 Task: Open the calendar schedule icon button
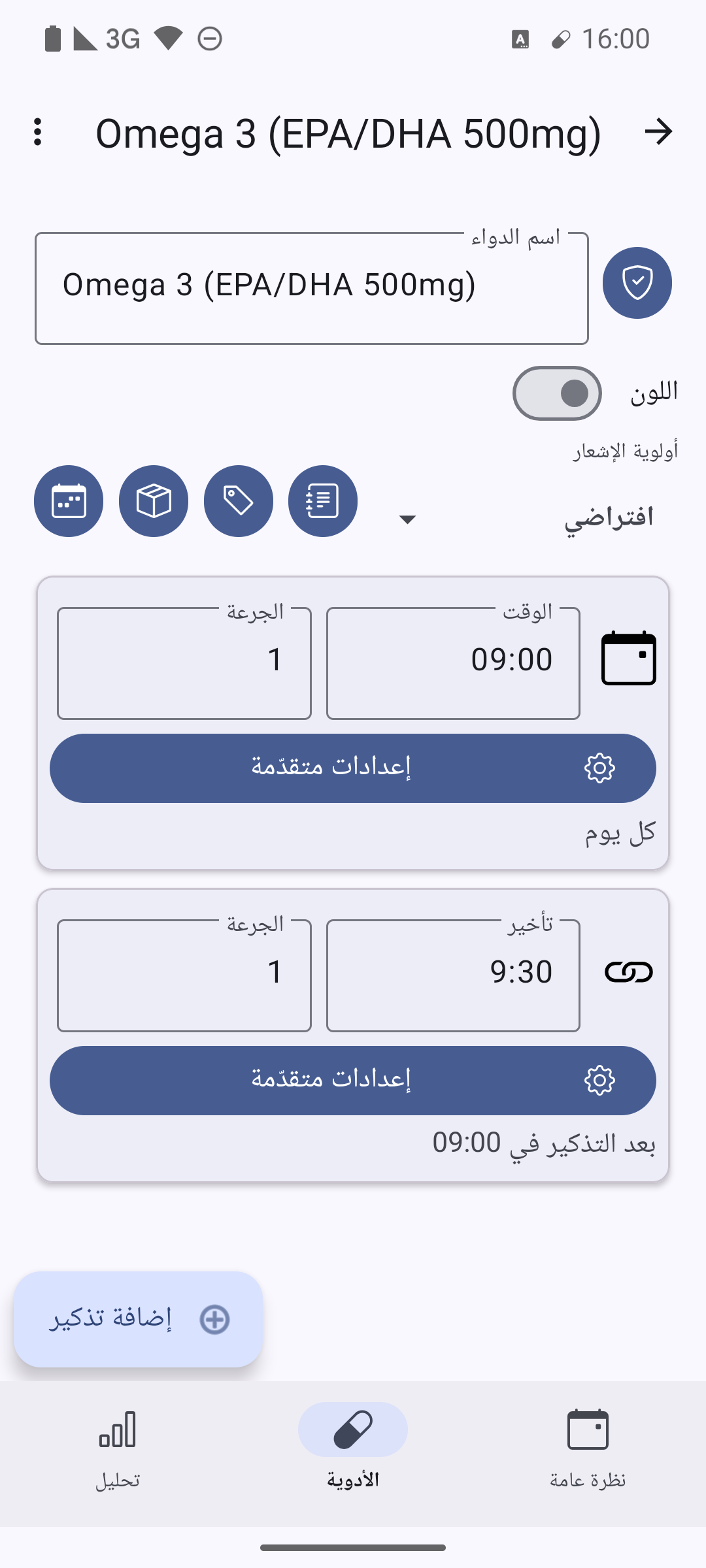point(69,501)
